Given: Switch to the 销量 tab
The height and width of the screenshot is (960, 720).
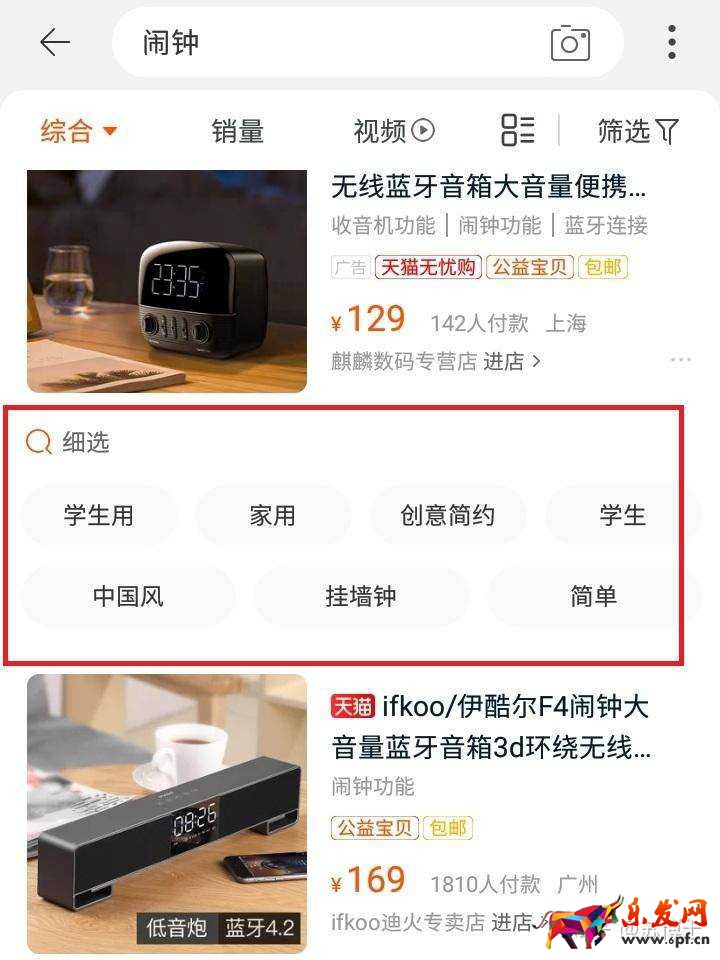Looking at the screenshot, I should [x=237, y=131].
